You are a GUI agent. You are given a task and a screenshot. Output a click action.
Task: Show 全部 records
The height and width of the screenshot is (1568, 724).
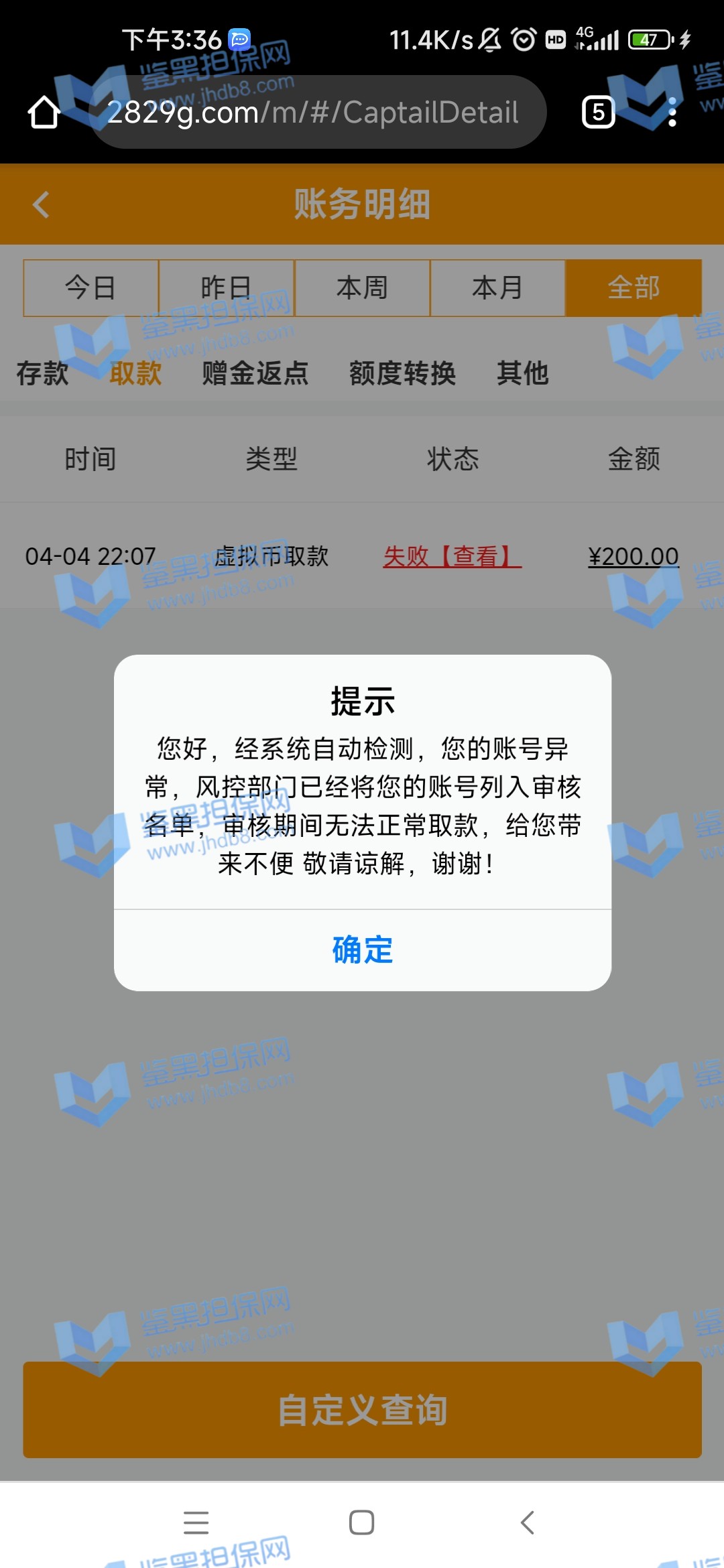point(633,288)
